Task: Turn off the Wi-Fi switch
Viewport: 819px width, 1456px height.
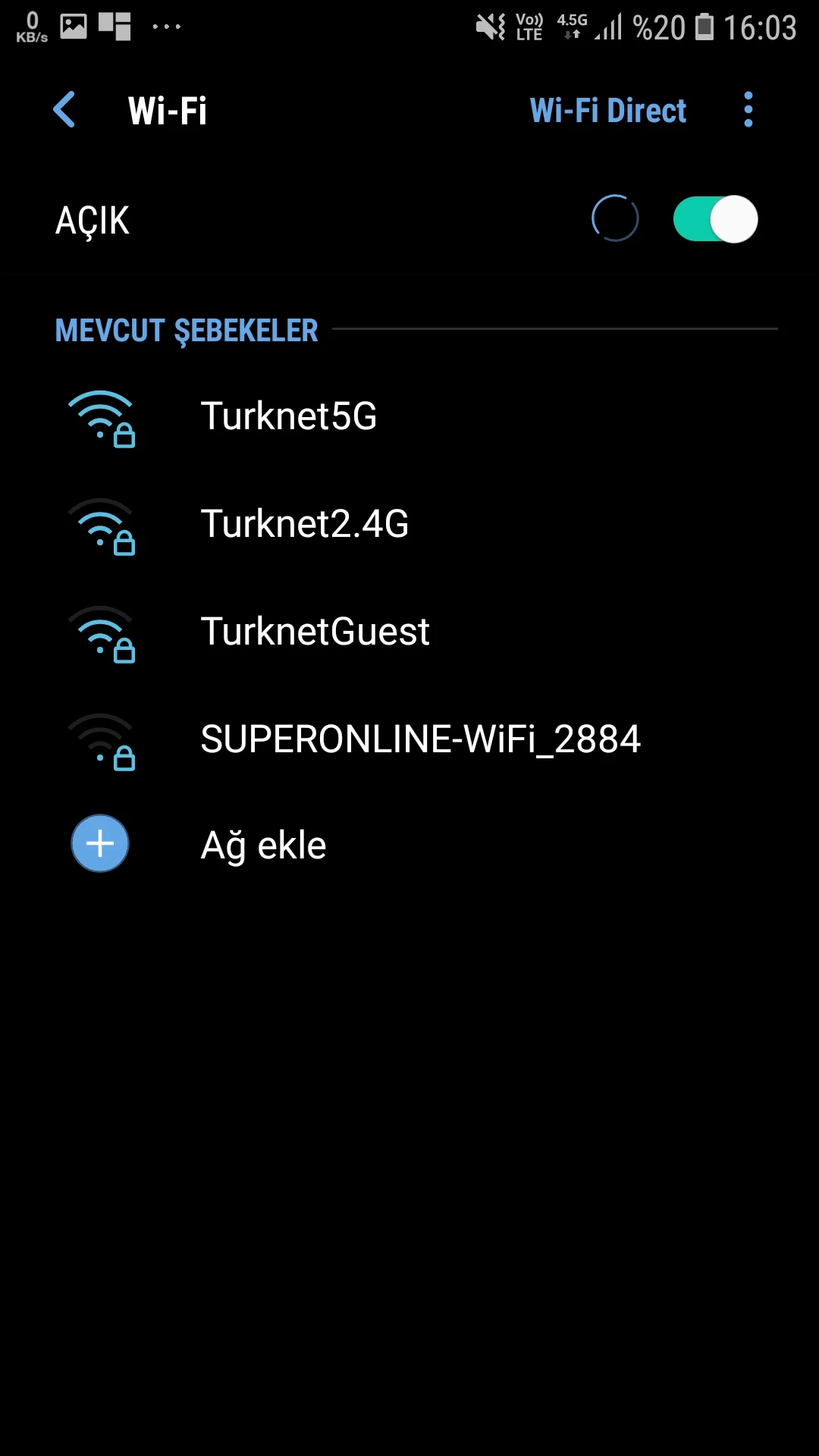Action: click(714, 220)
